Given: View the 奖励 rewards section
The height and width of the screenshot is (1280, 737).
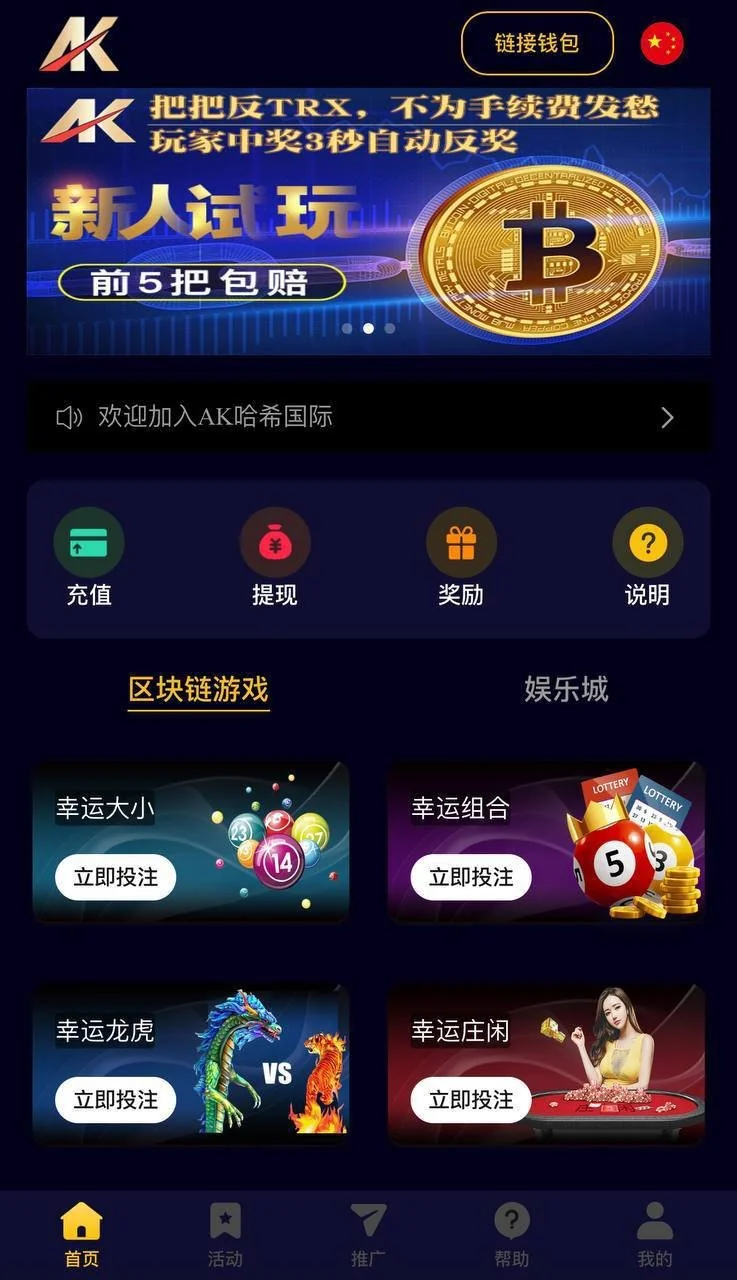Looking at the screenshot, I should tap(461, 558).
